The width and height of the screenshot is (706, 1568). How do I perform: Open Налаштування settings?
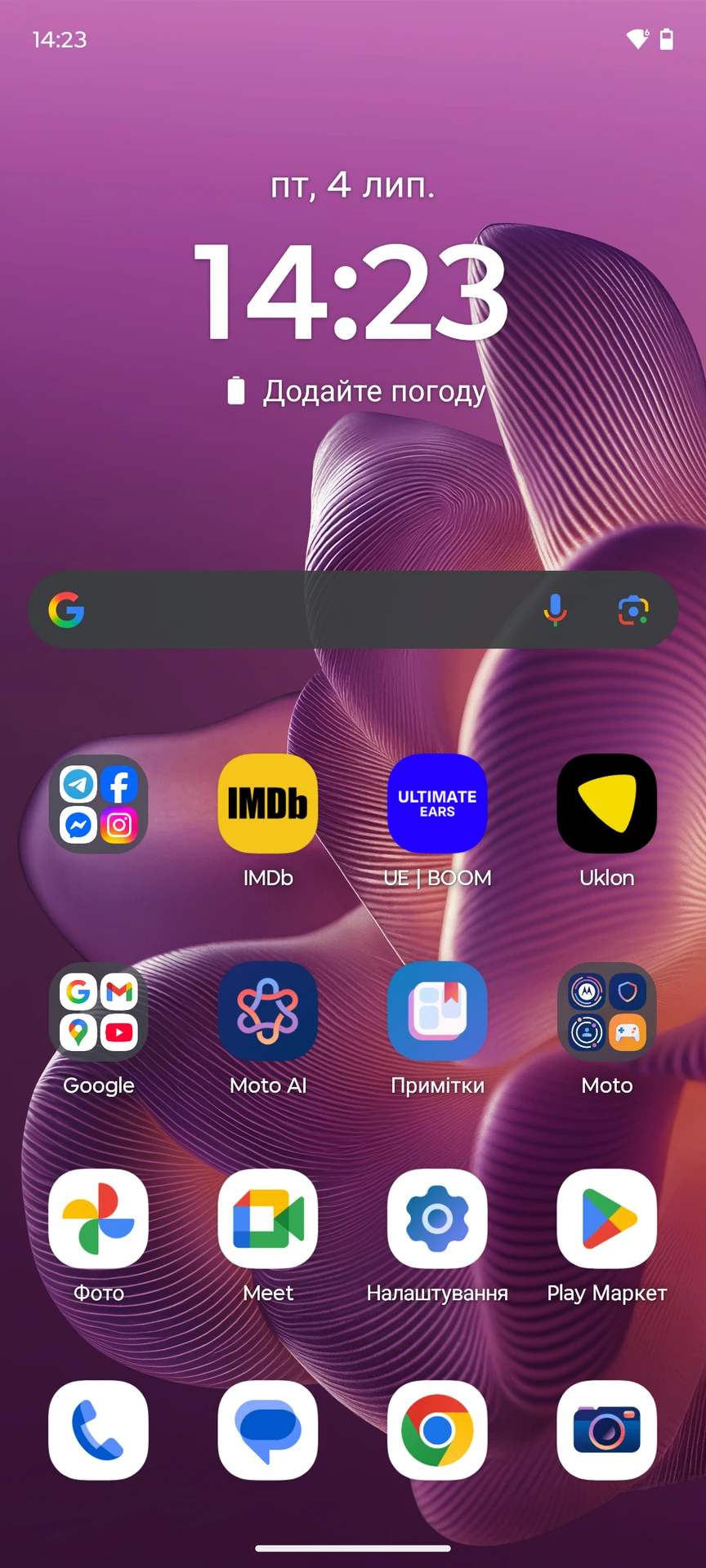[437, 1219]
